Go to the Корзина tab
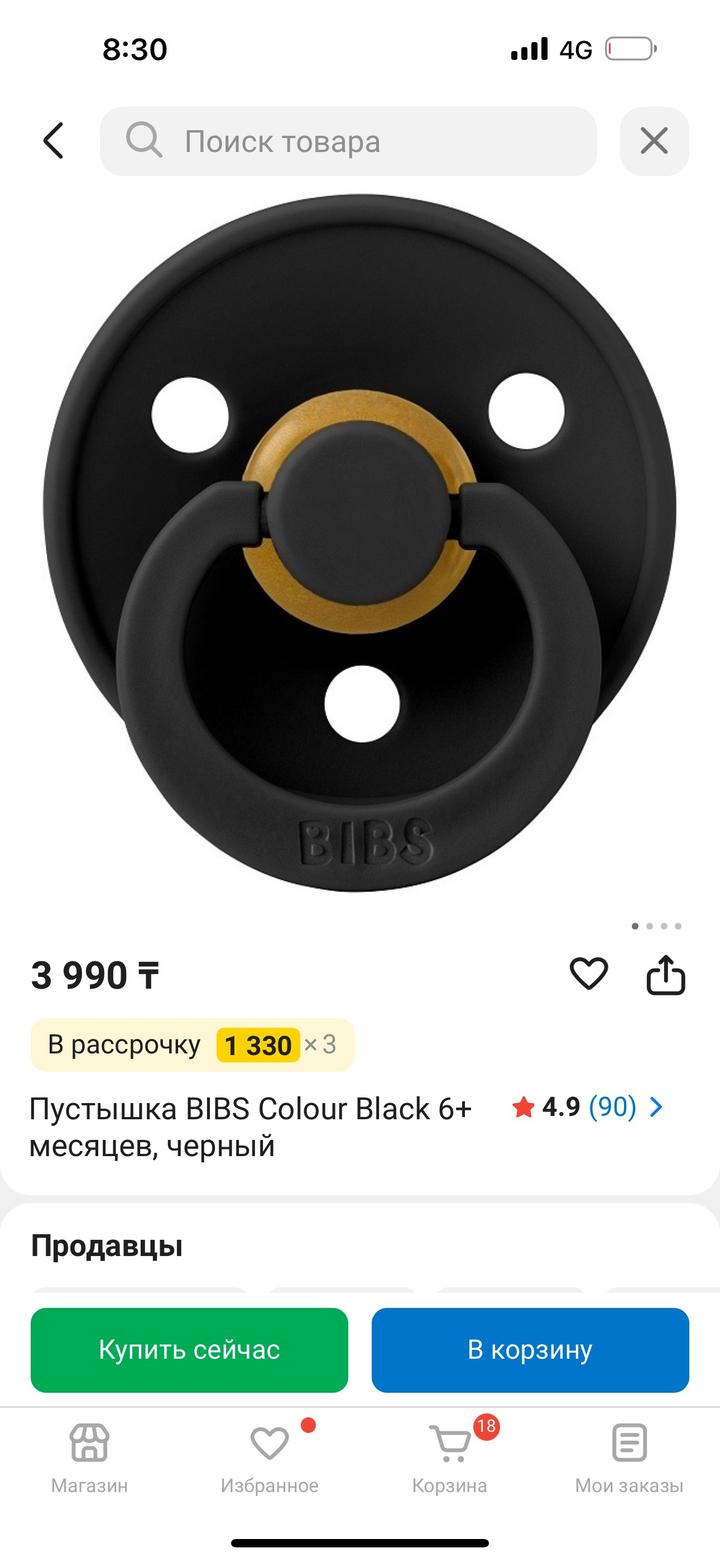This screenshot has height=1561, width=720. tap(449, 1458)
